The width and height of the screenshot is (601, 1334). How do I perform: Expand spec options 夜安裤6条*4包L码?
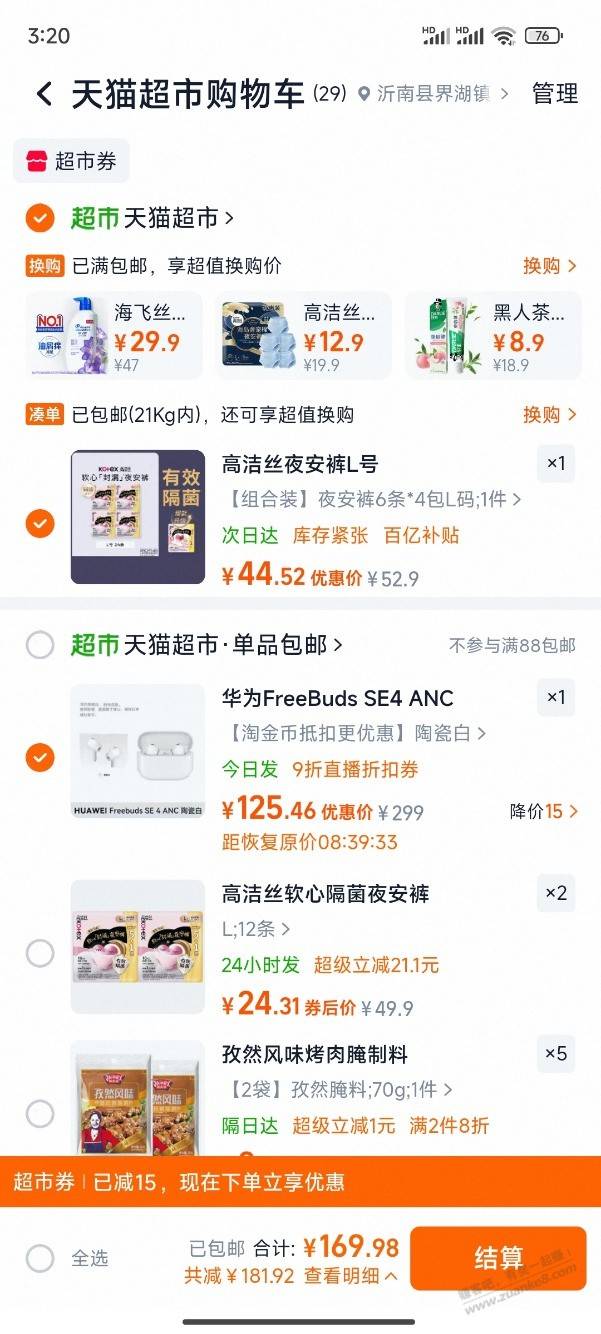pos(370,499)
